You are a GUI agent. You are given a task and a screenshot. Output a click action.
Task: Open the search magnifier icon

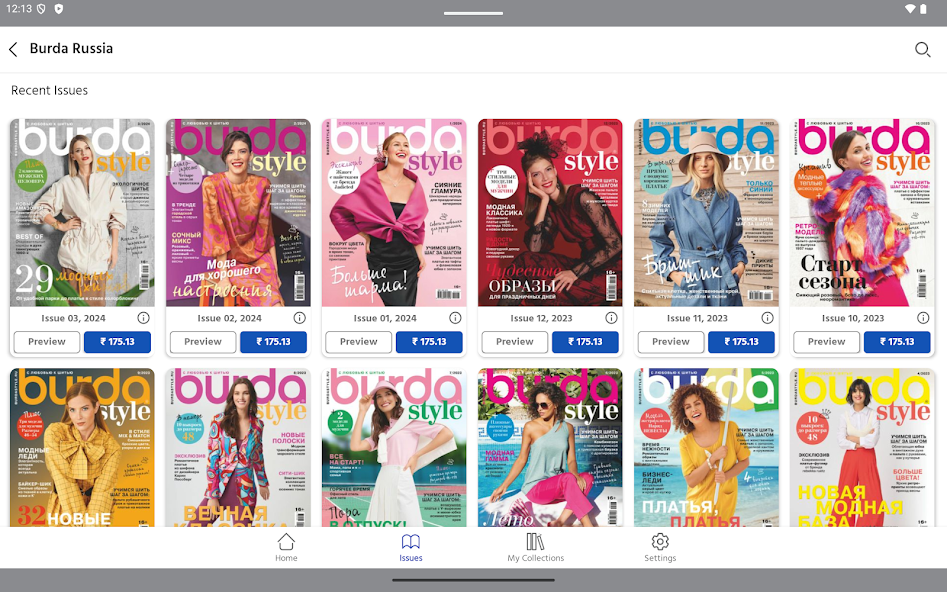tap(922, 49)
